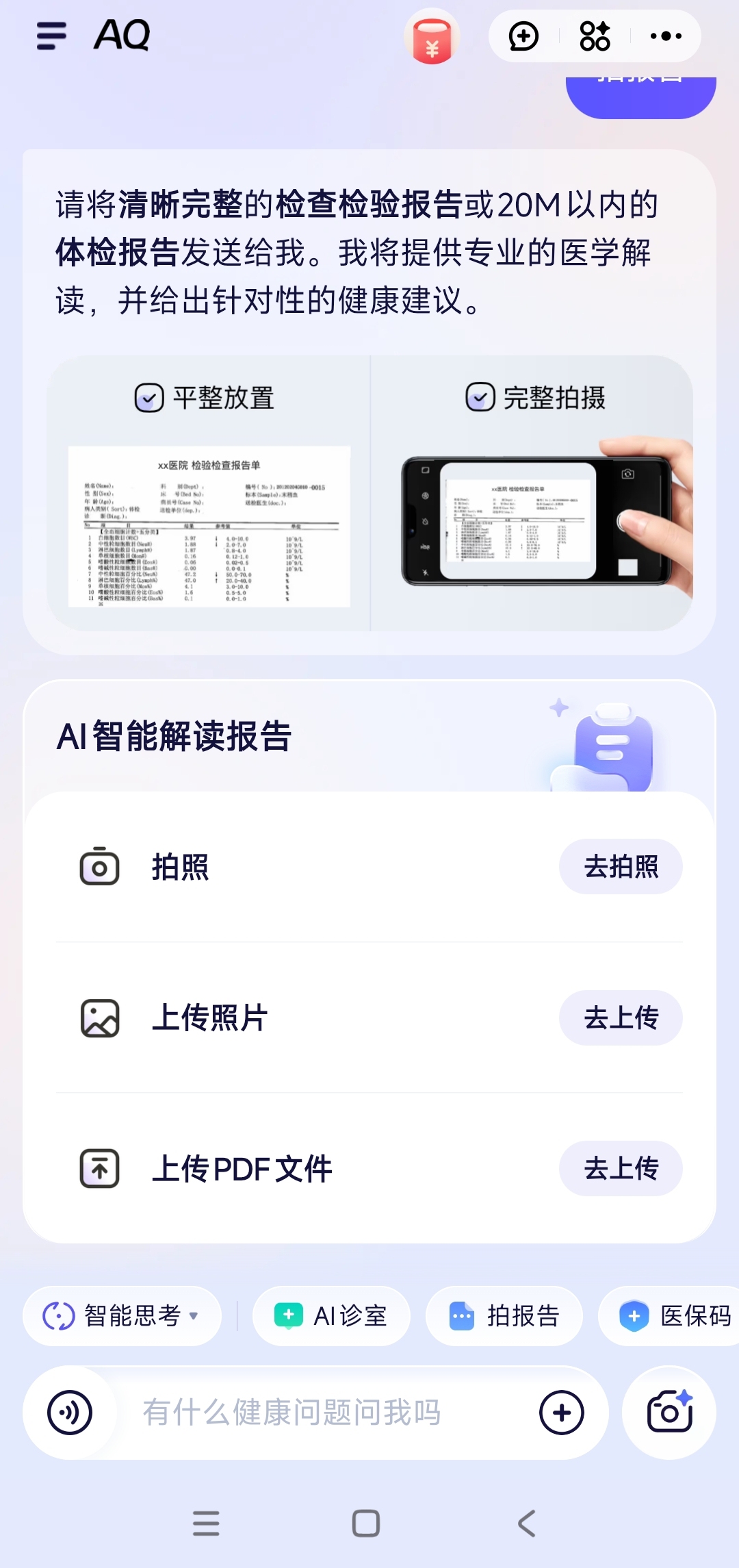Go to the home screen
This screenshot has height=1568, width=739.
[x=366, y=1523]
